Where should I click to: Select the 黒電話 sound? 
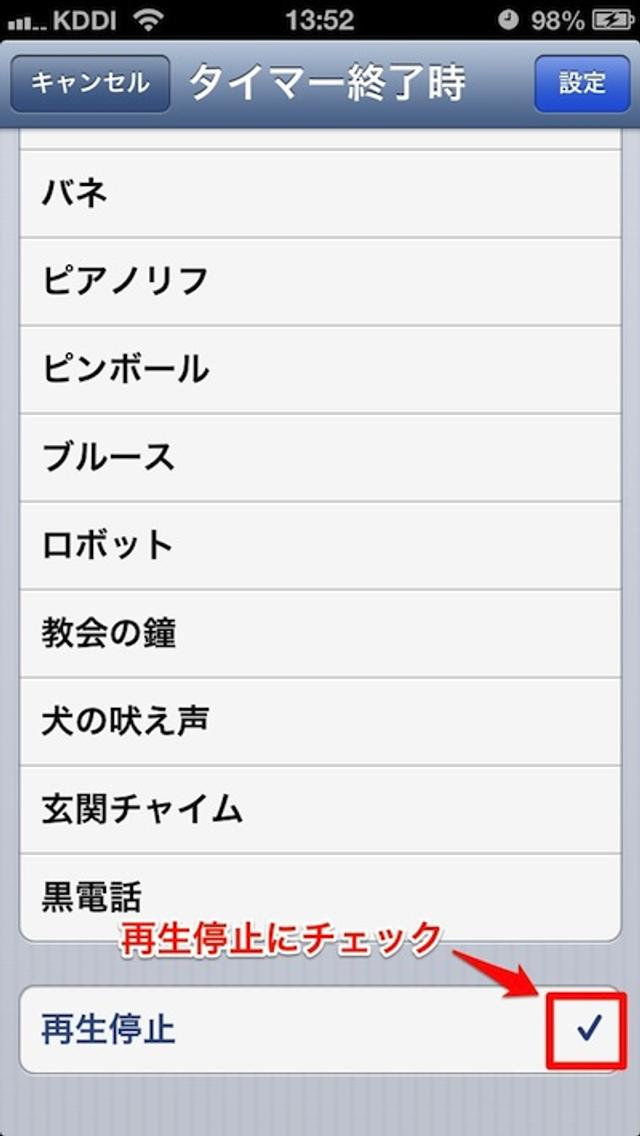[320, 895]
